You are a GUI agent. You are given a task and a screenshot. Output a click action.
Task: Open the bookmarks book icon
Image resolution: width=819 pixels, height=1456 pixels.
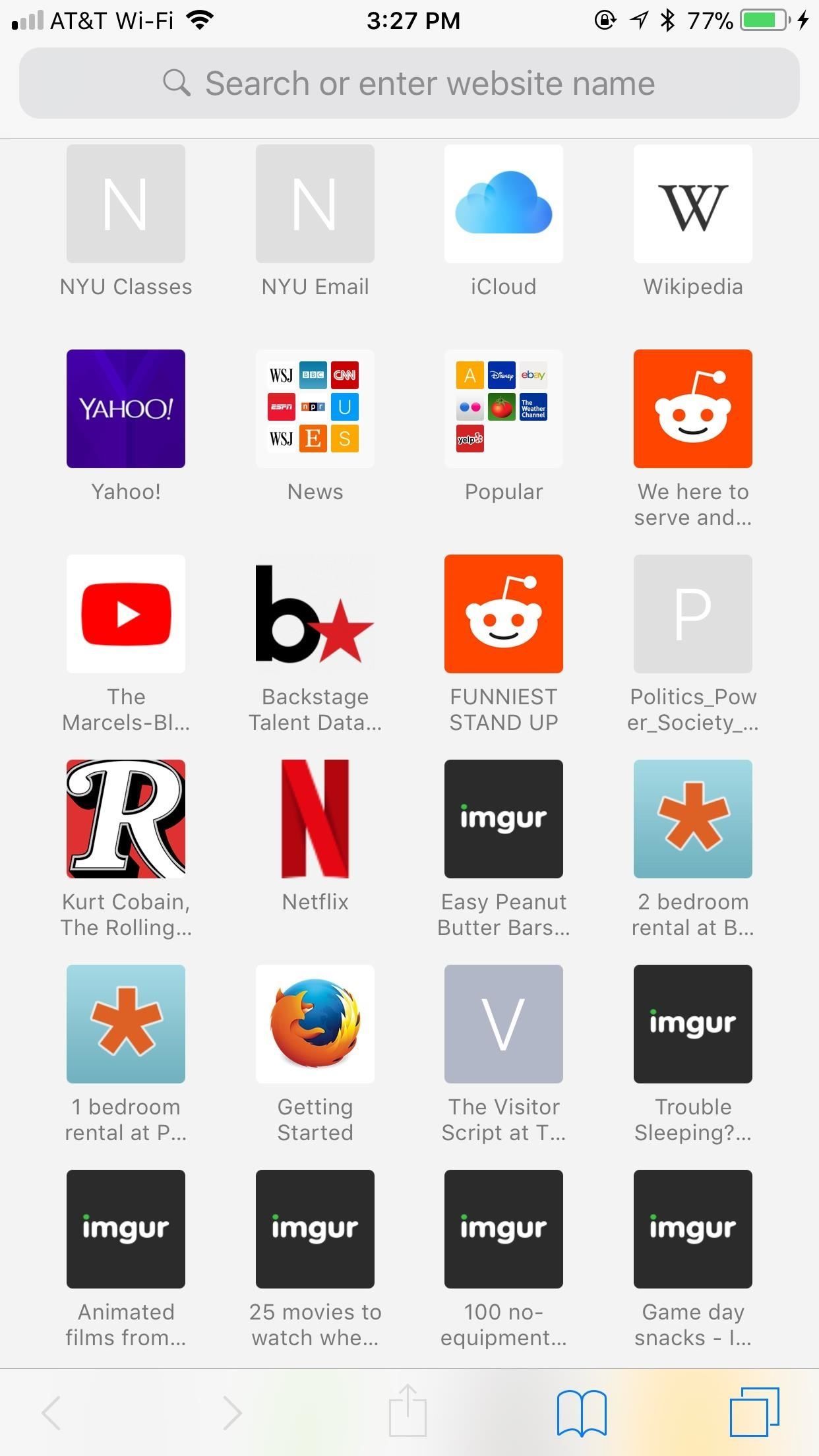[581, 1412]
